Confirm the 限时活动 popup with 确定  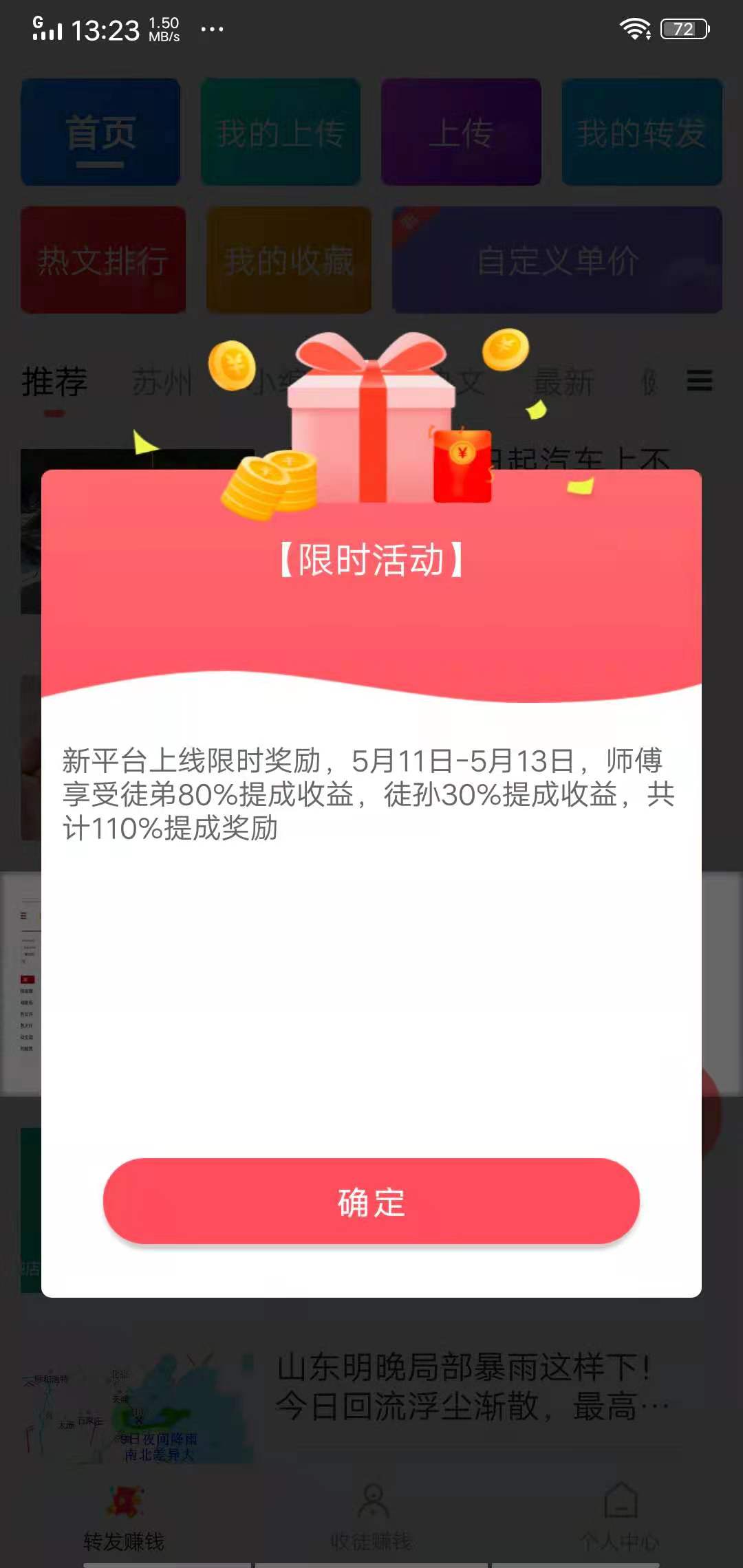[371, 1201]
